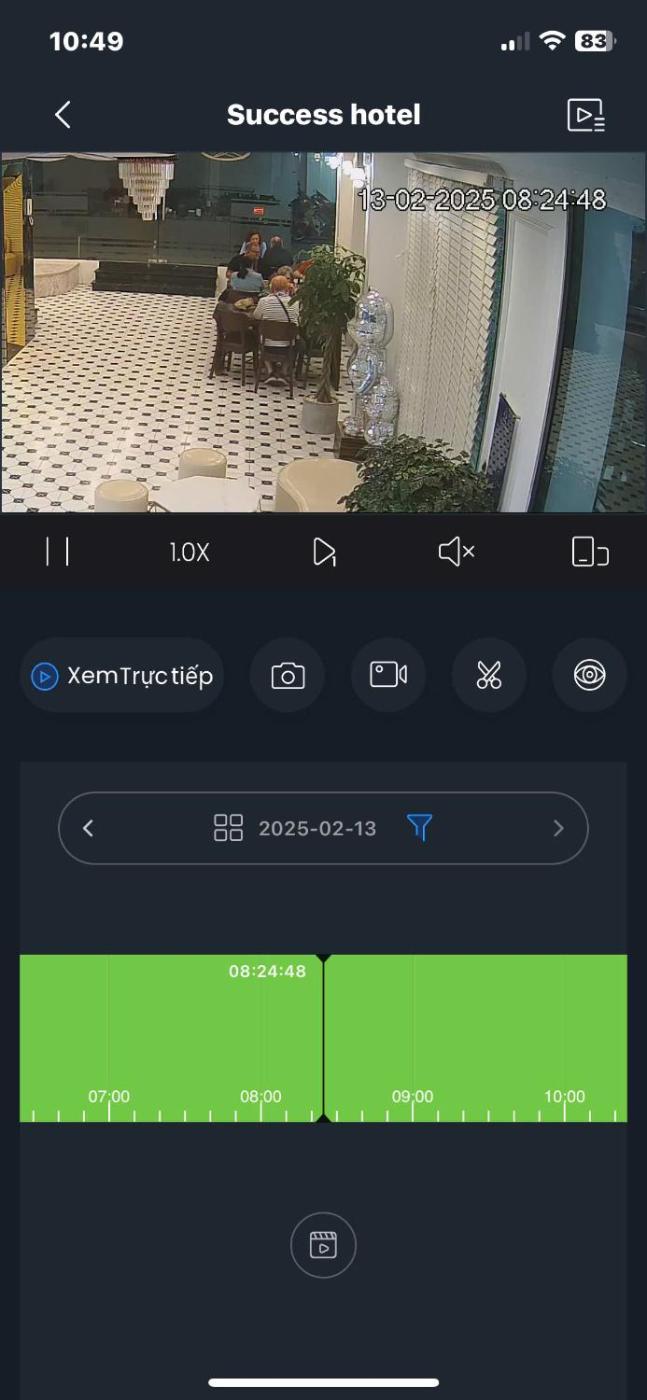Open the recorded videos list icon
The image size is (647, 1400).
tap(586, 115)
